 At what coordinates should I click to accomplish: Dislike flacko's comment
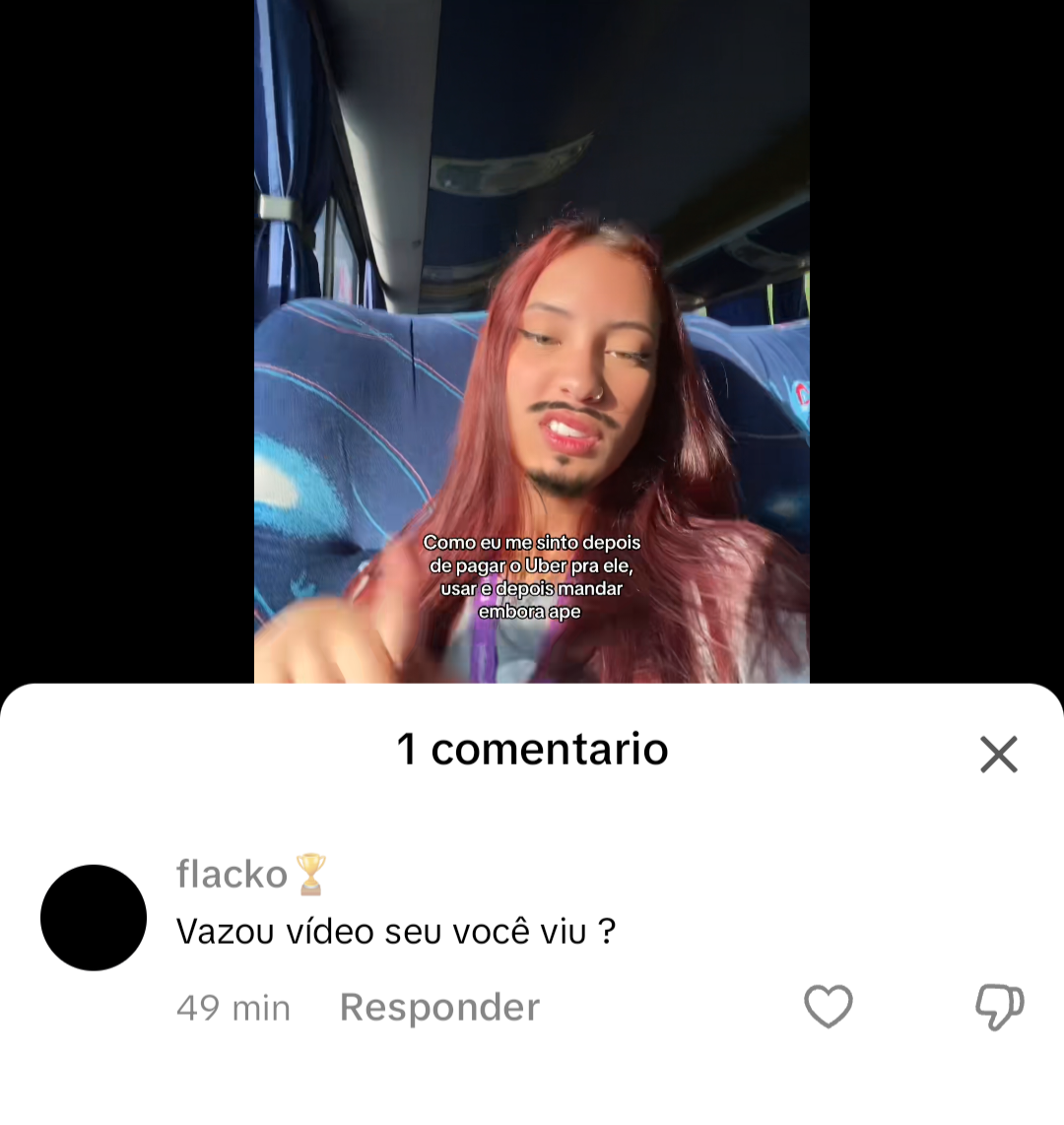tap(998, 1007)
